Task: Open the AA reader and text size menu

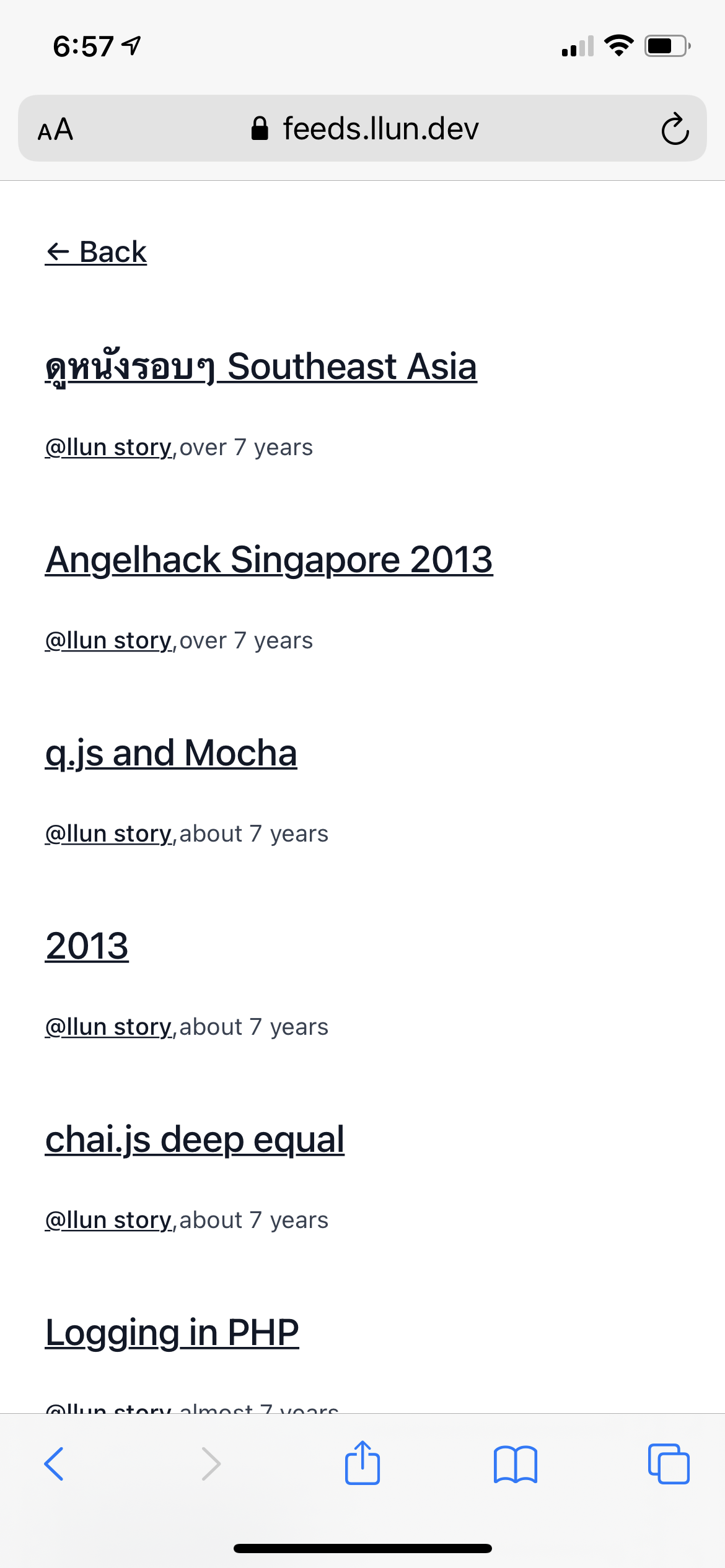Action: (56, 130)
